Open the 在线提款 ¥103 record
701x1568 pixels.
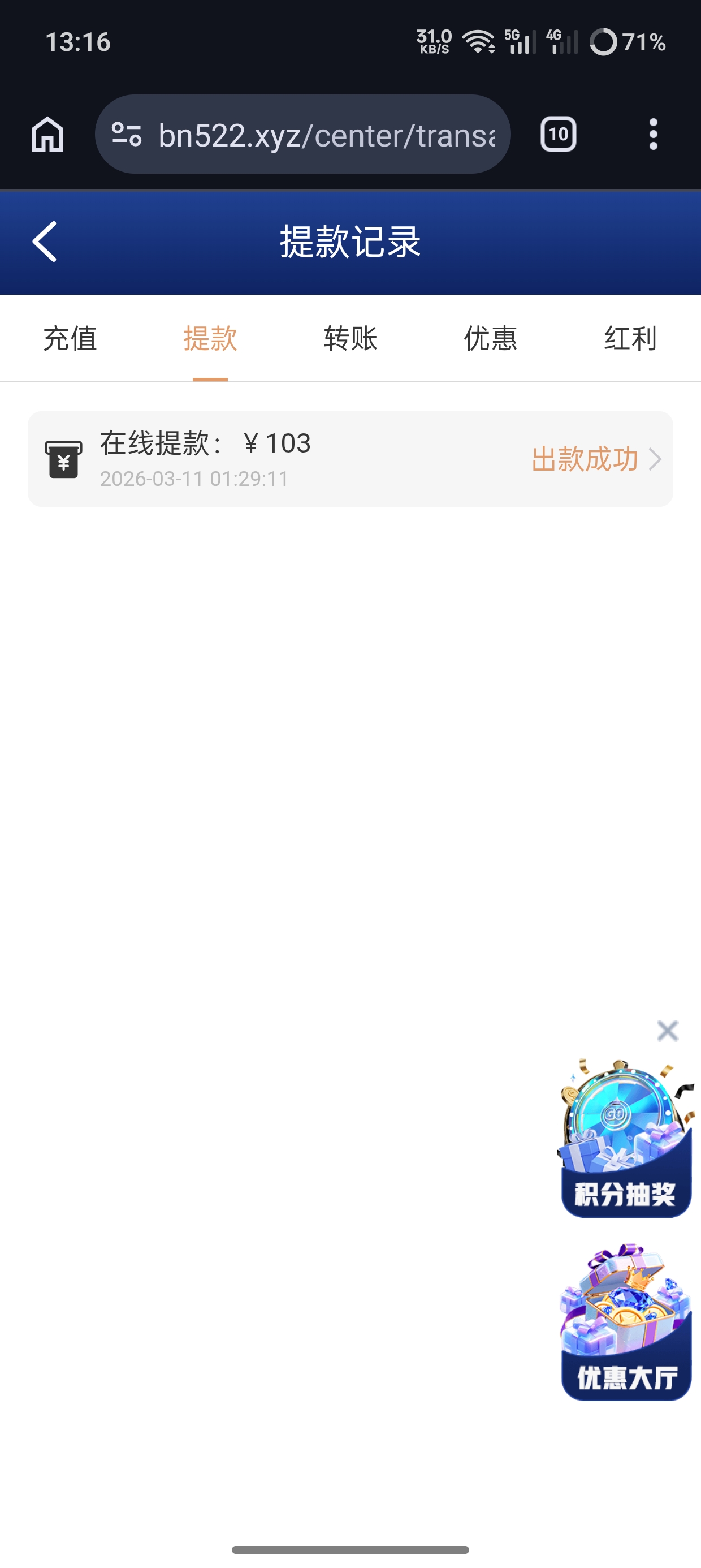tap(350, 459)
